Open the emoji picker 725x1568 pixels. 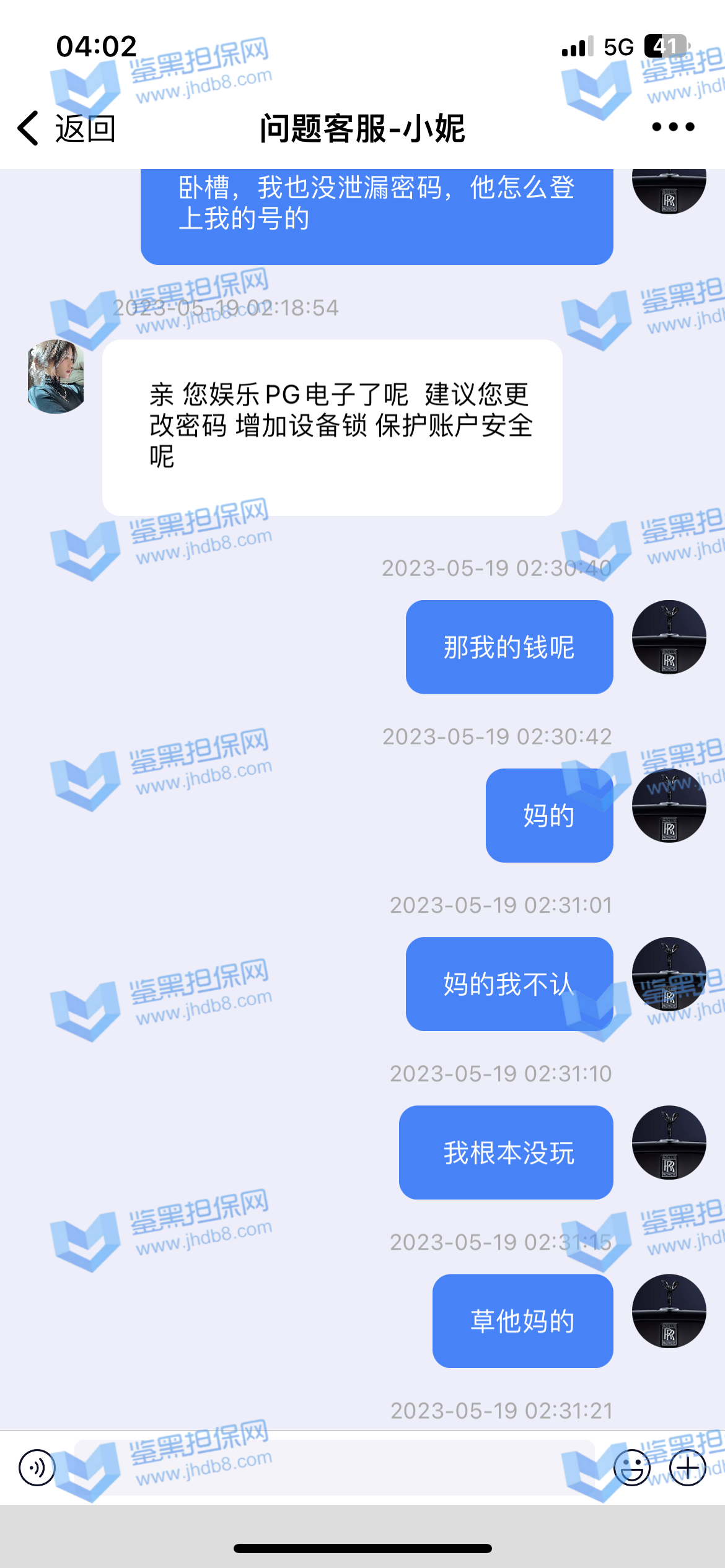[x=631, y=1468]
